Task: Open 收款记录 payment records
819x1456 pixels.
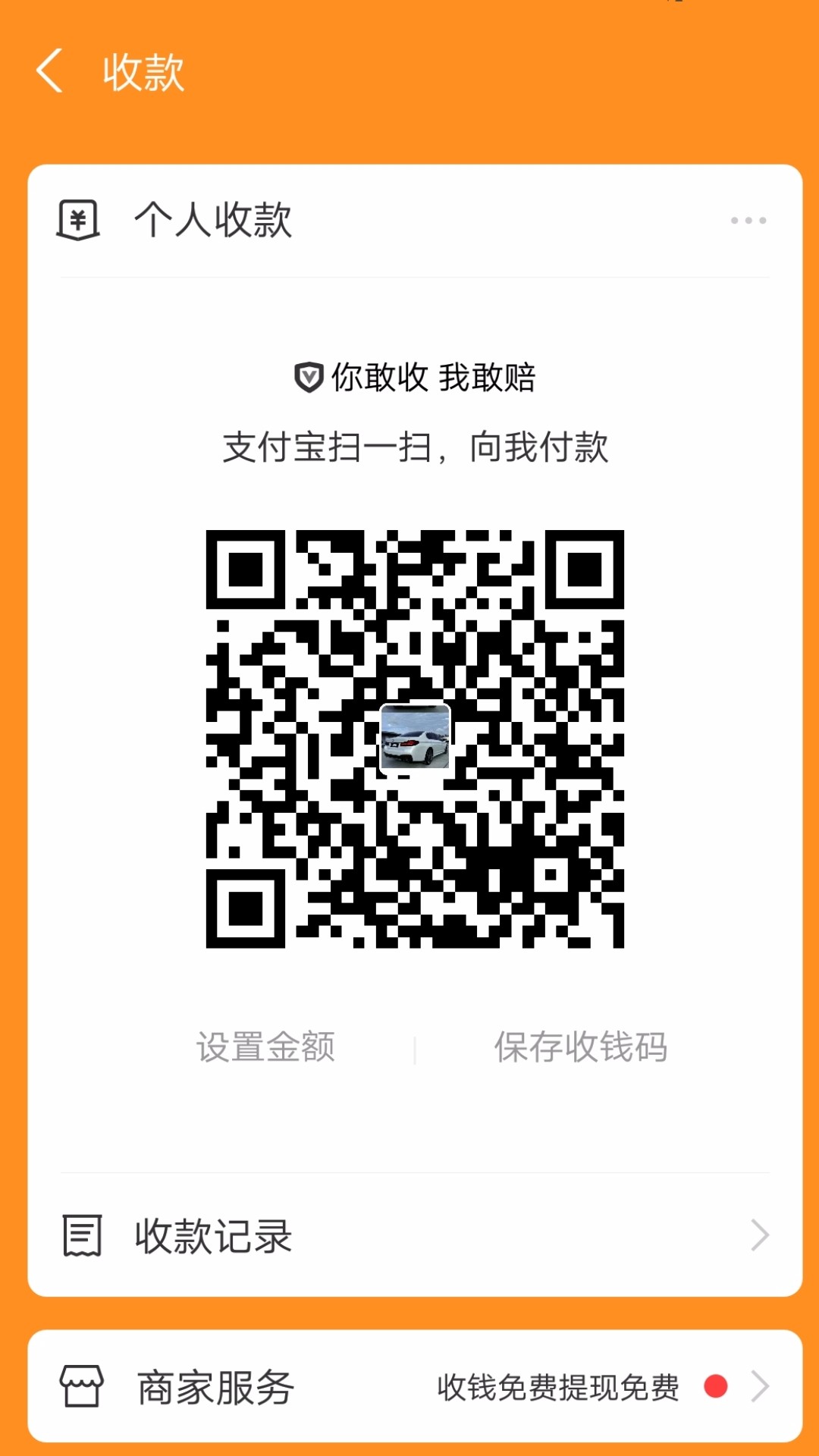Action: click(414, 1236)
